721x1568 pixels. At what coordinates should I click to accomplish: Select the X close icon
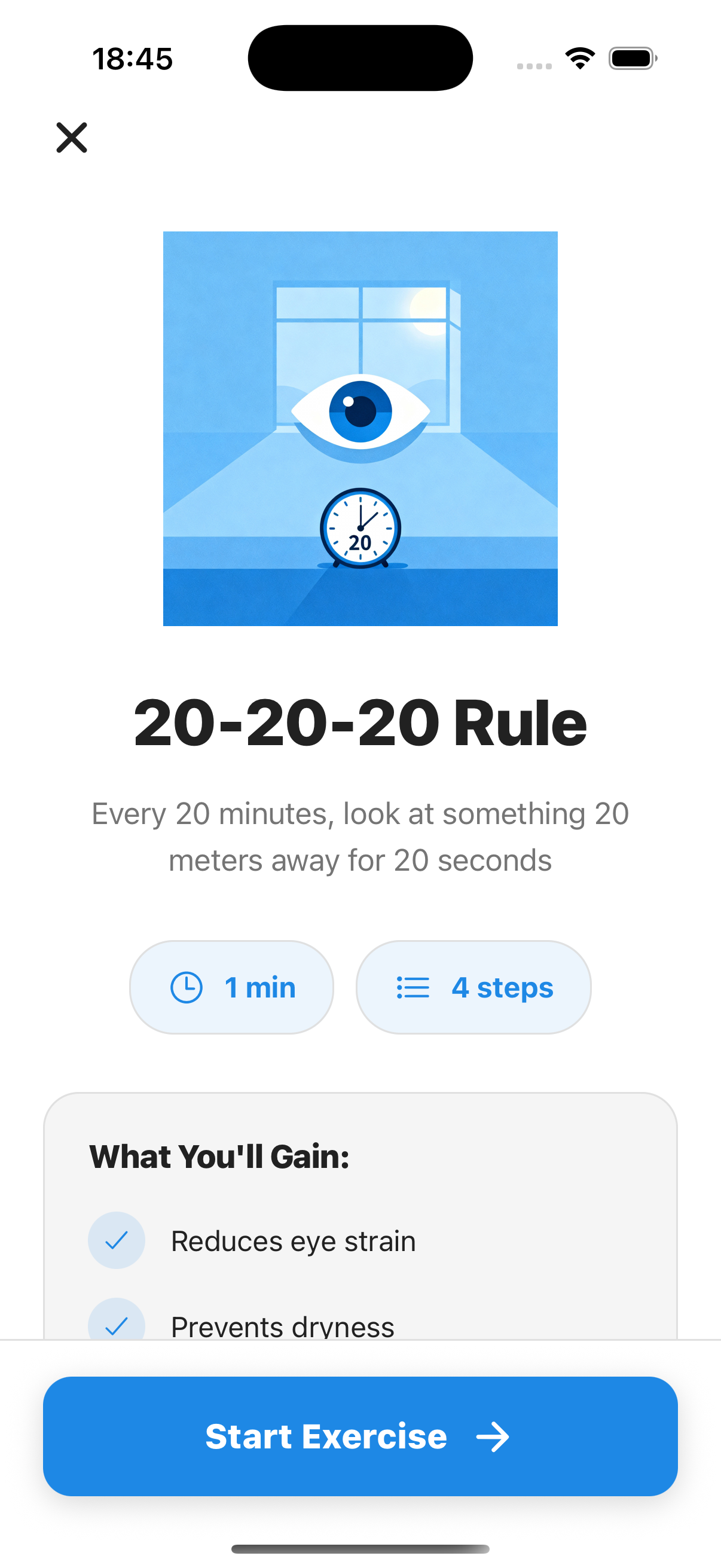point(71,138)
